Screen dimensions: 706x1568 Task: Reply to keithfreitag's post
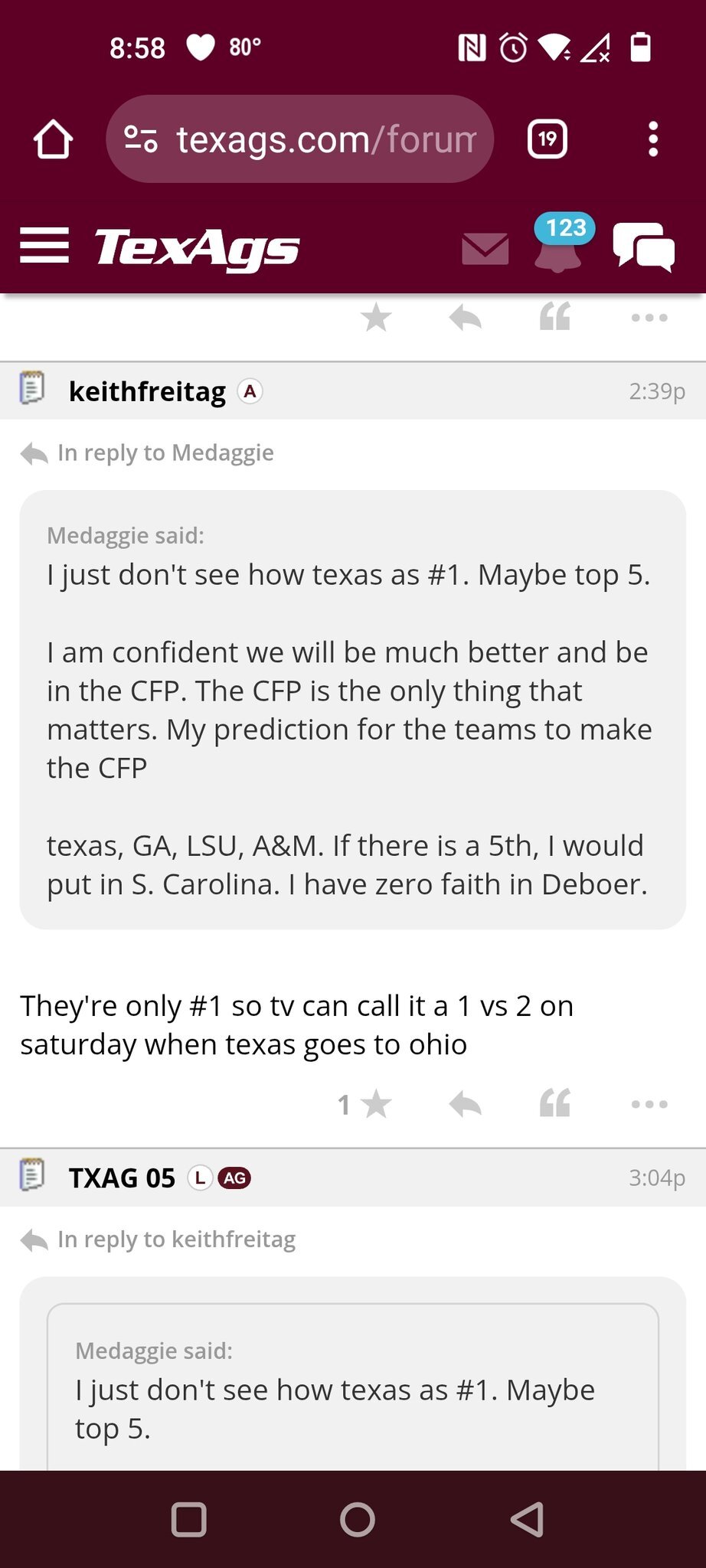tap(466, 1104)
